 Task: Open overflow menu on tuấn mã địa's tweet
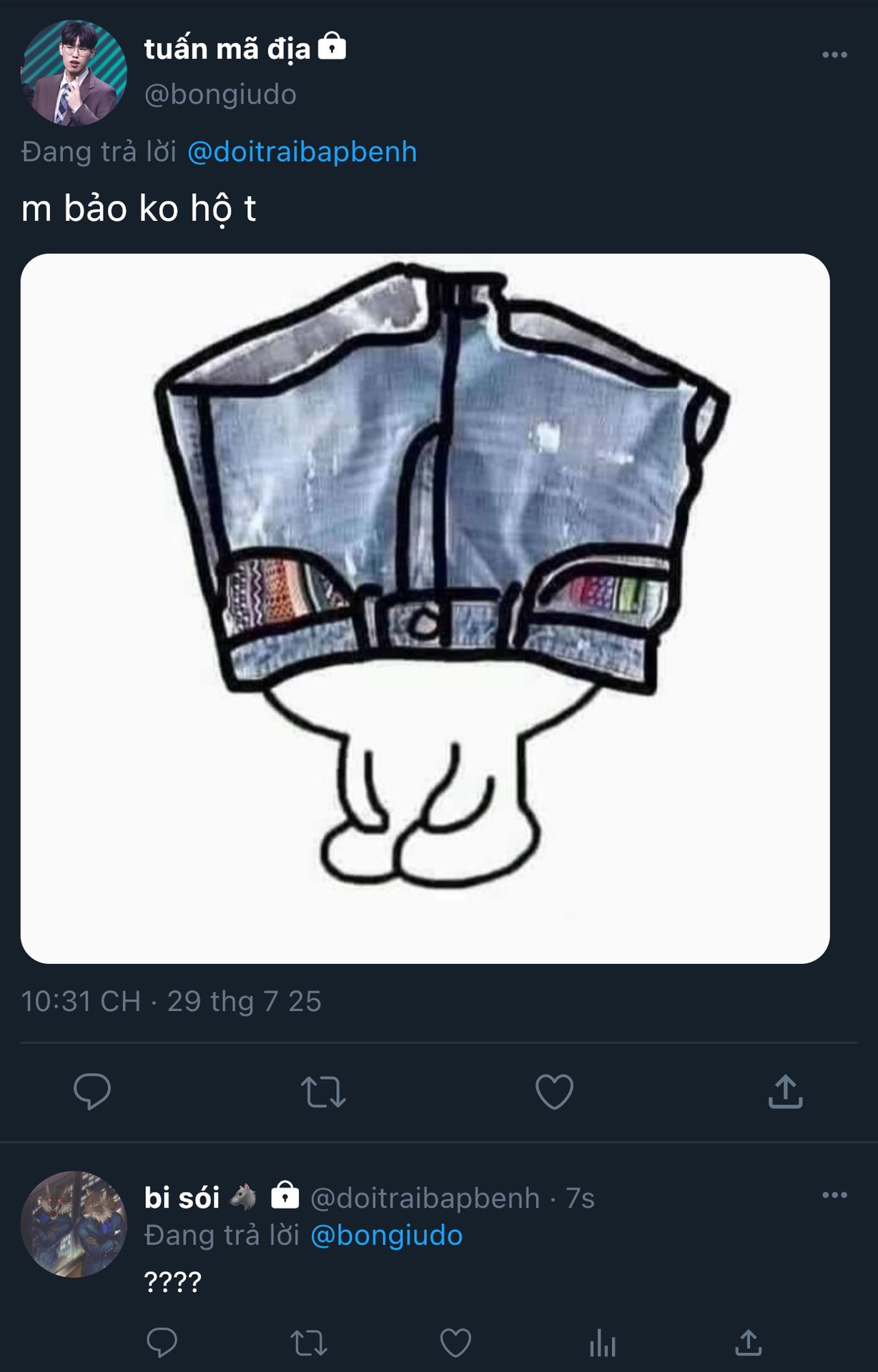(834, 55)
